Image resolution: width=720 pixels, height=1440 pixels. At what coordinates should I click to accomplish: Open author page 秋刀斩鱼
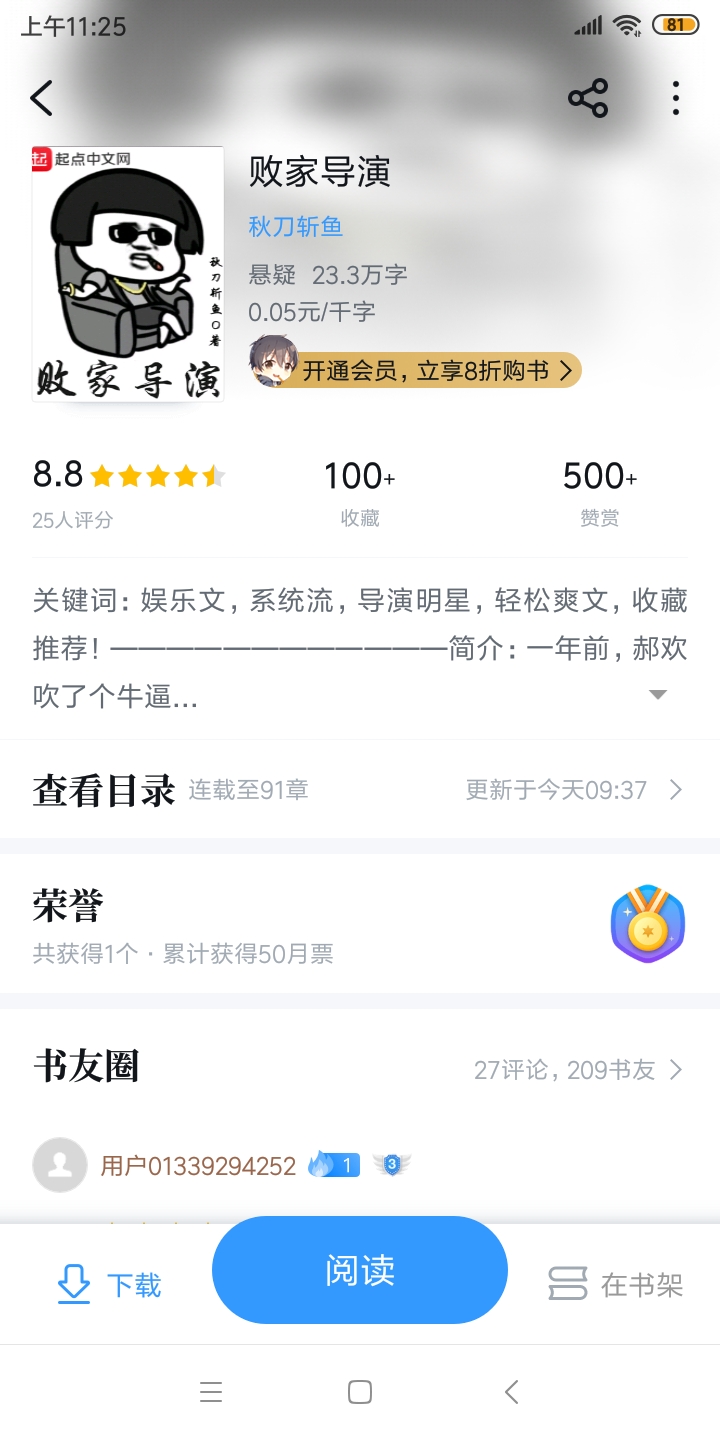(295, 227)
